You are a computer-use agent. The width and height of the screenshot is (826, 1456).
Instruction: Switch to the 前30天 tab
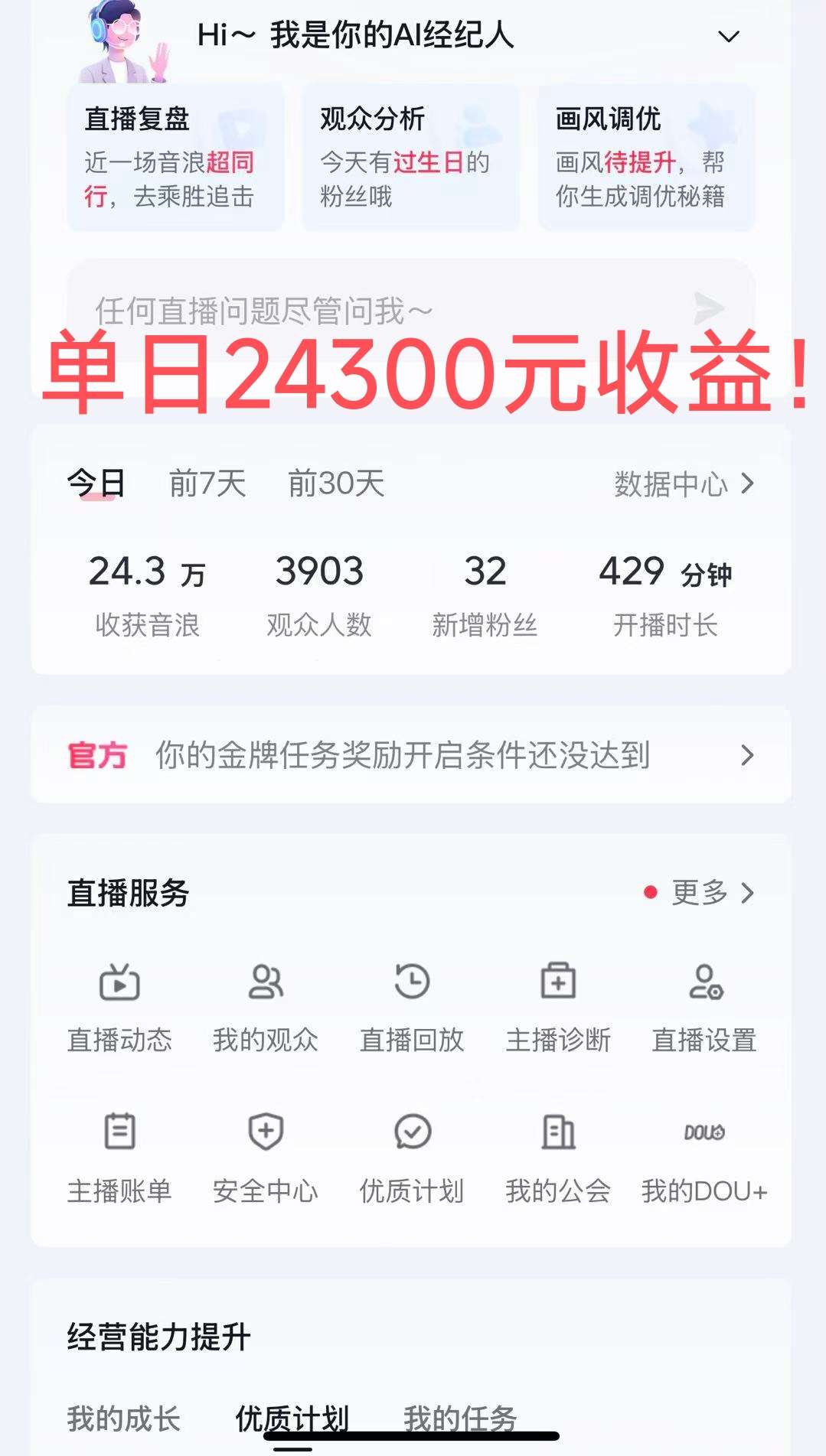336,484
